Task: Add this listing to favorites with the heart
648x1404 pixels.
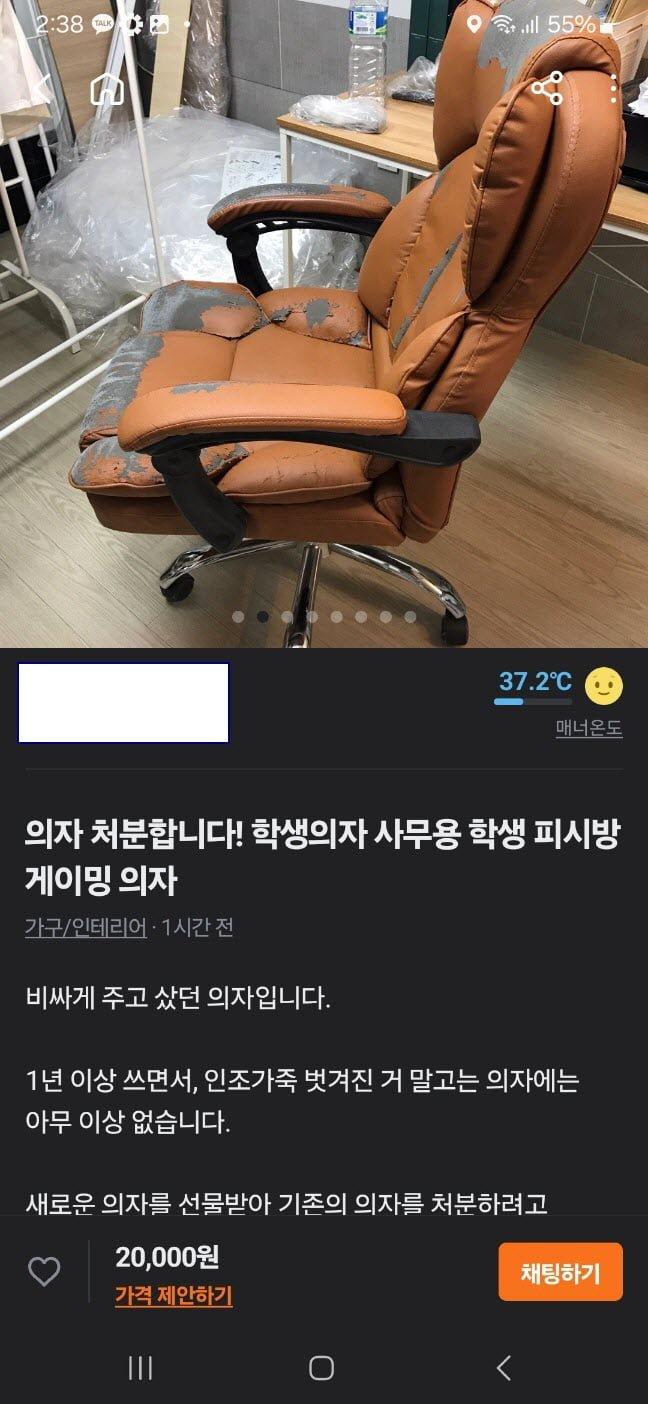Action: pos(44,1271)
